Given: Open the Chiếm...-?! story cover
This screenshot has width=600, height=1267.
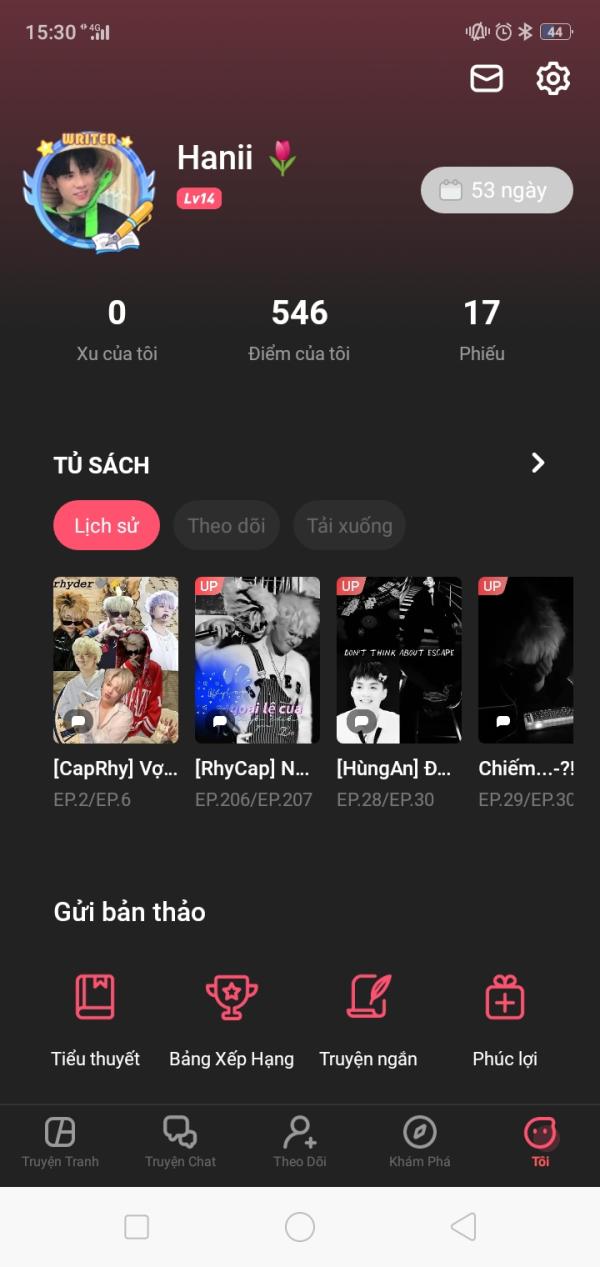Looking at the screenshot, I should click(x=526, y=660).
